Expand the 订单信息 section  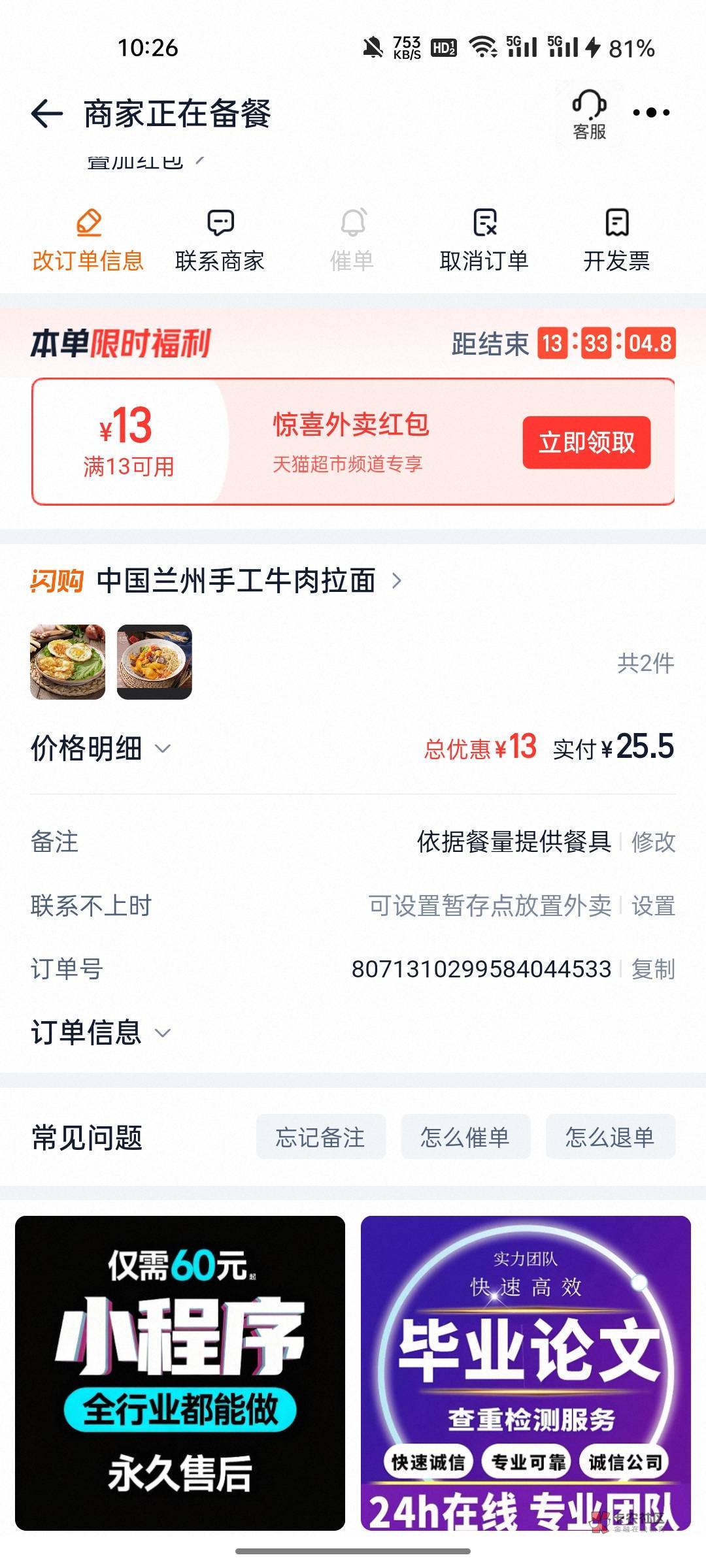click(101, 1032)
